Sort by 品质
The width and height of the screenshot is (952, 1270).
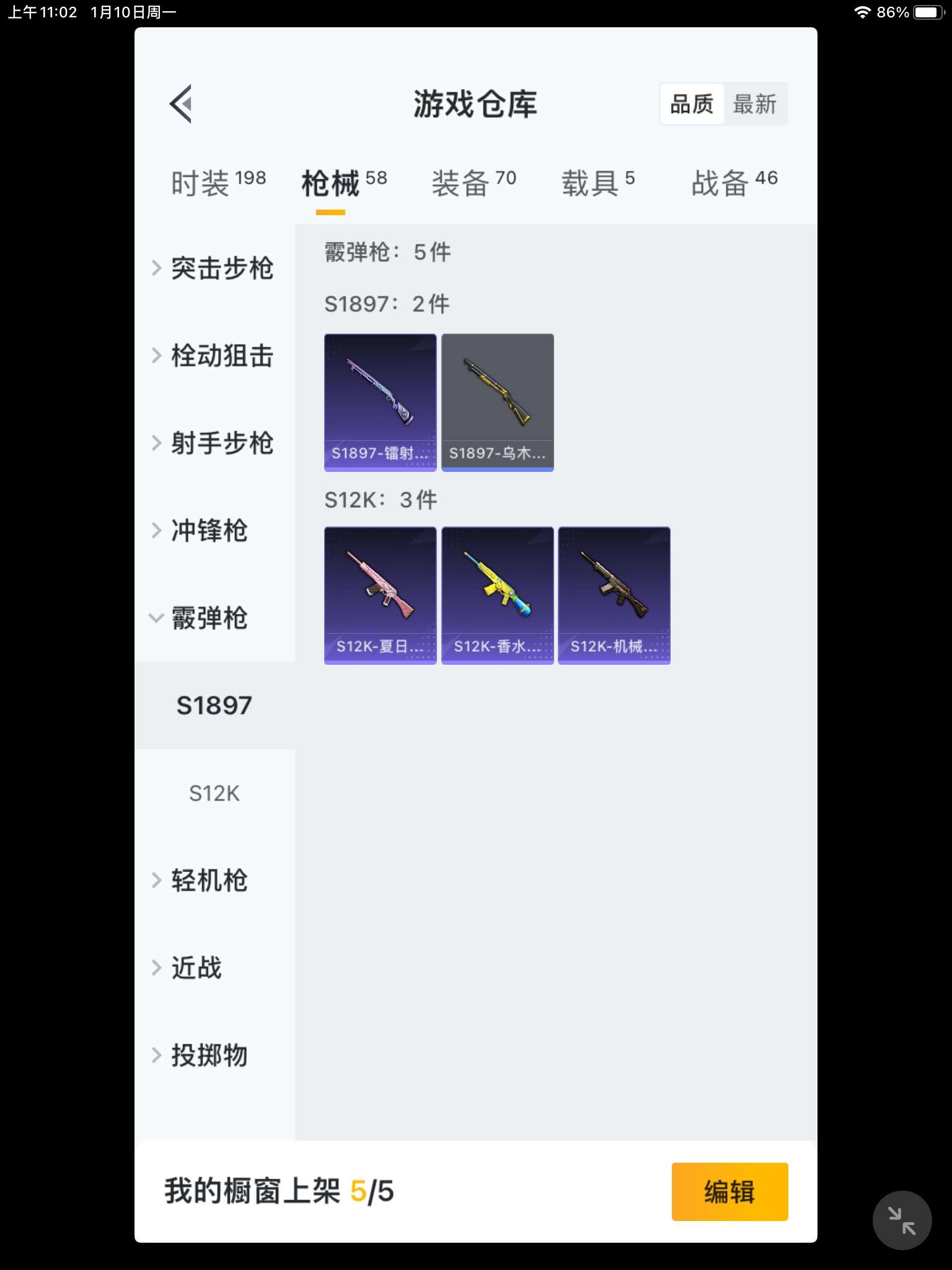tap(692, 104)
